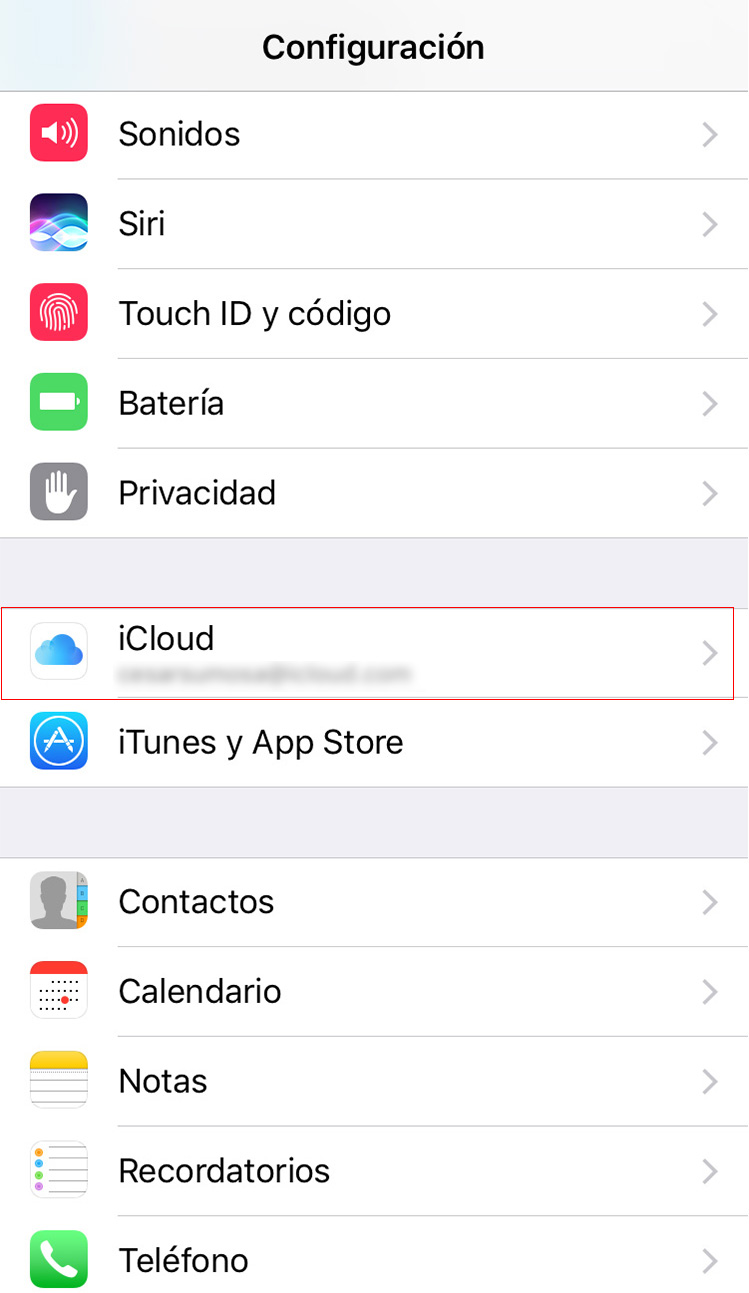Image resolution: width=749 pixels, height=1293 pixels.
Task: Open Teléfono settings
Action: click(374, 1255)
